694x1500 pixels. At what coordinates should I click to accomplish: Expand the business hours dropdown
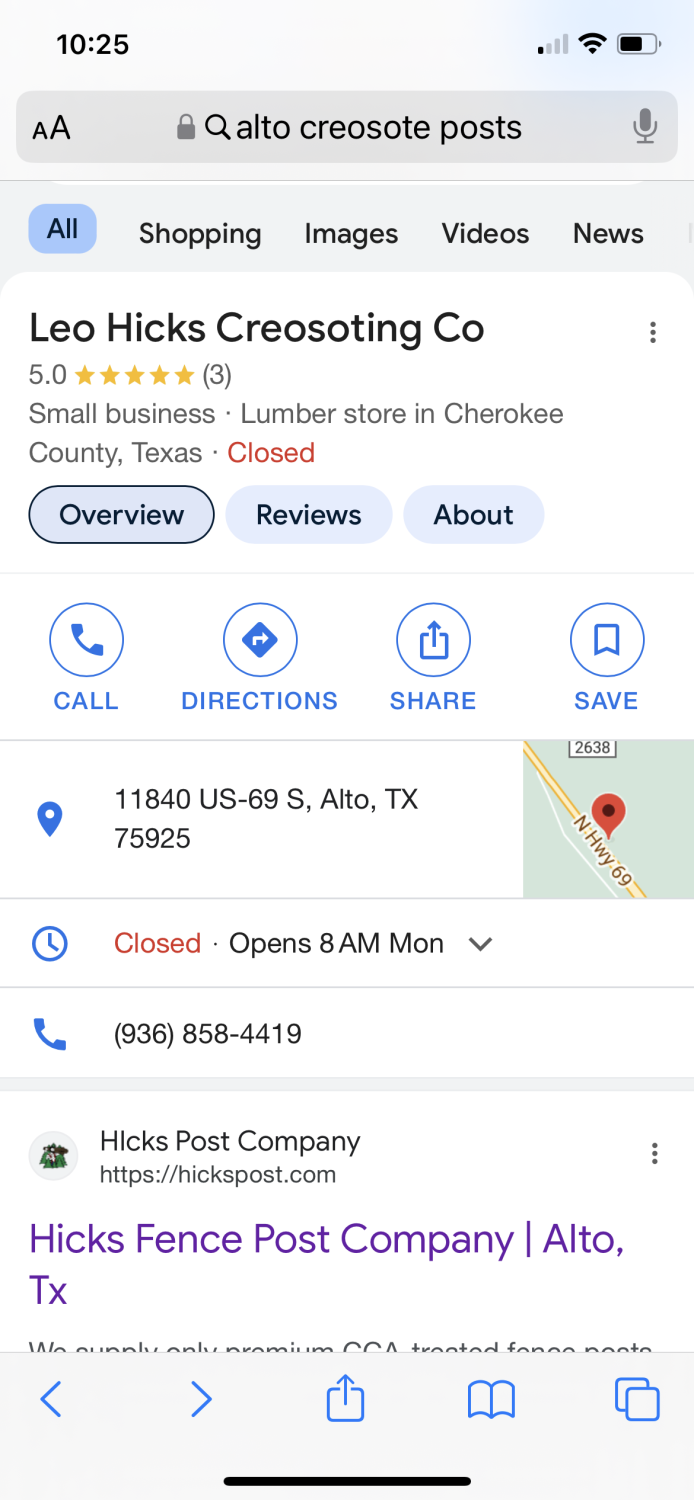tap(481, 943)
